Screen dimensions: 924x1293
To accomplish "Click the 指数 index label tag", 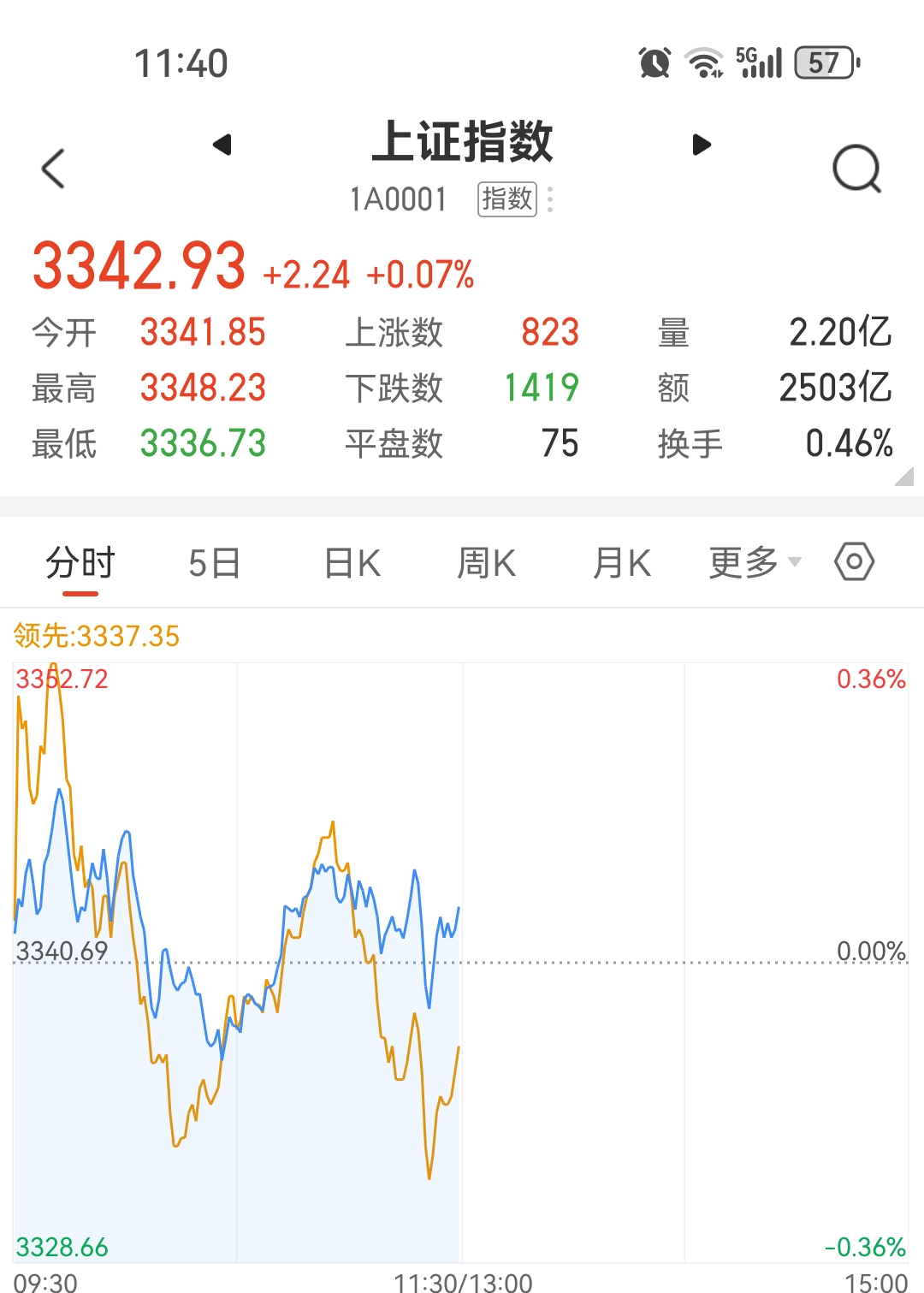I will (x=506, y=199).
